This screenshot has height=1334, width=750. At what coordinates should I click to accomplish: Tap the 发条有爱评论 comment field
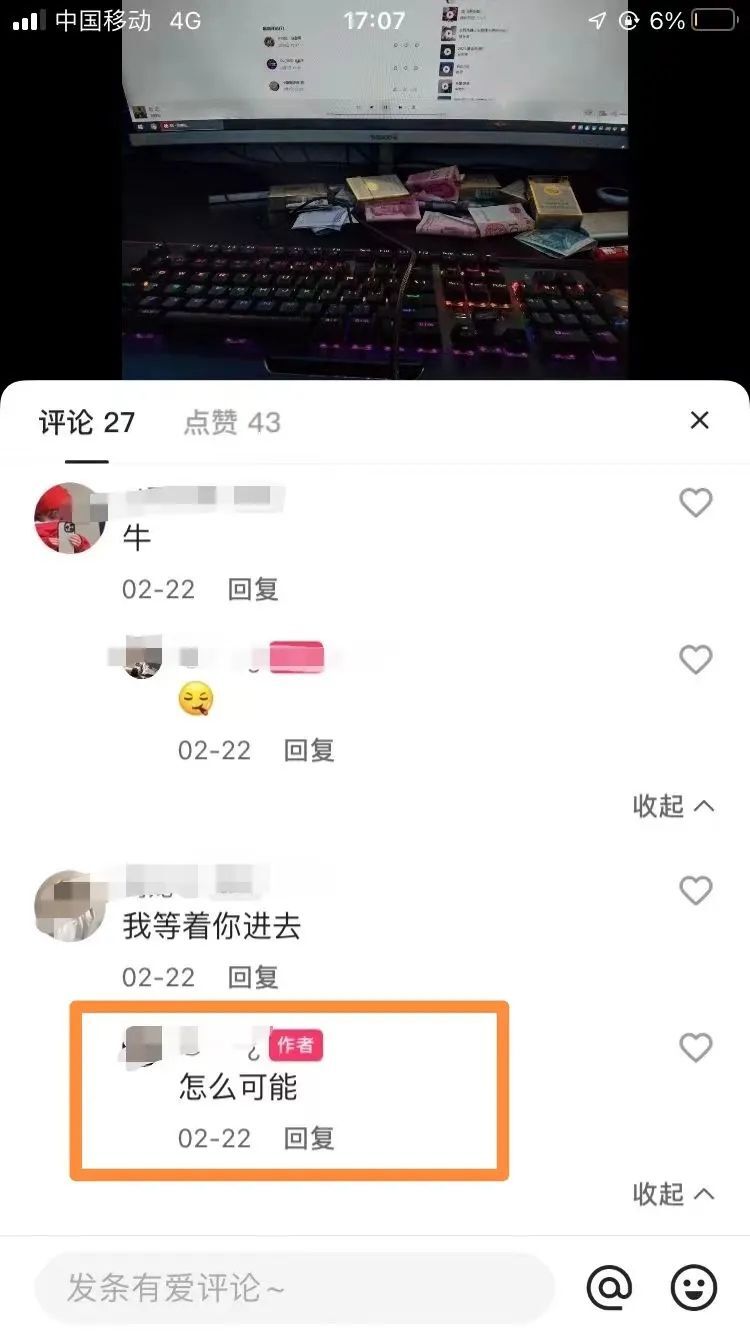[x=294, y=1288]
